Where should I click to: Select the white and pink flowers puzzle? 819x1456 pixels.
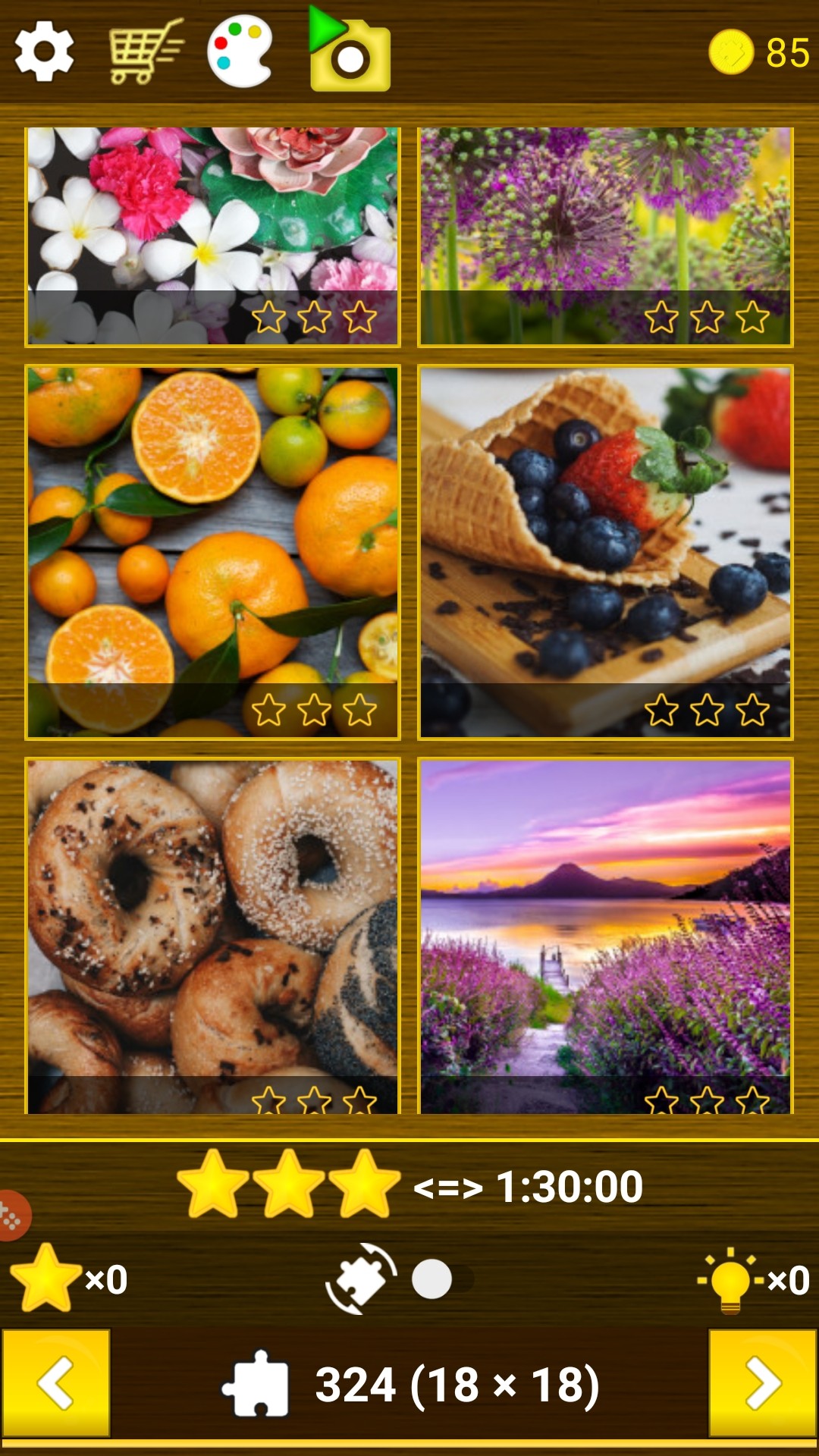[x=212, y=237]
